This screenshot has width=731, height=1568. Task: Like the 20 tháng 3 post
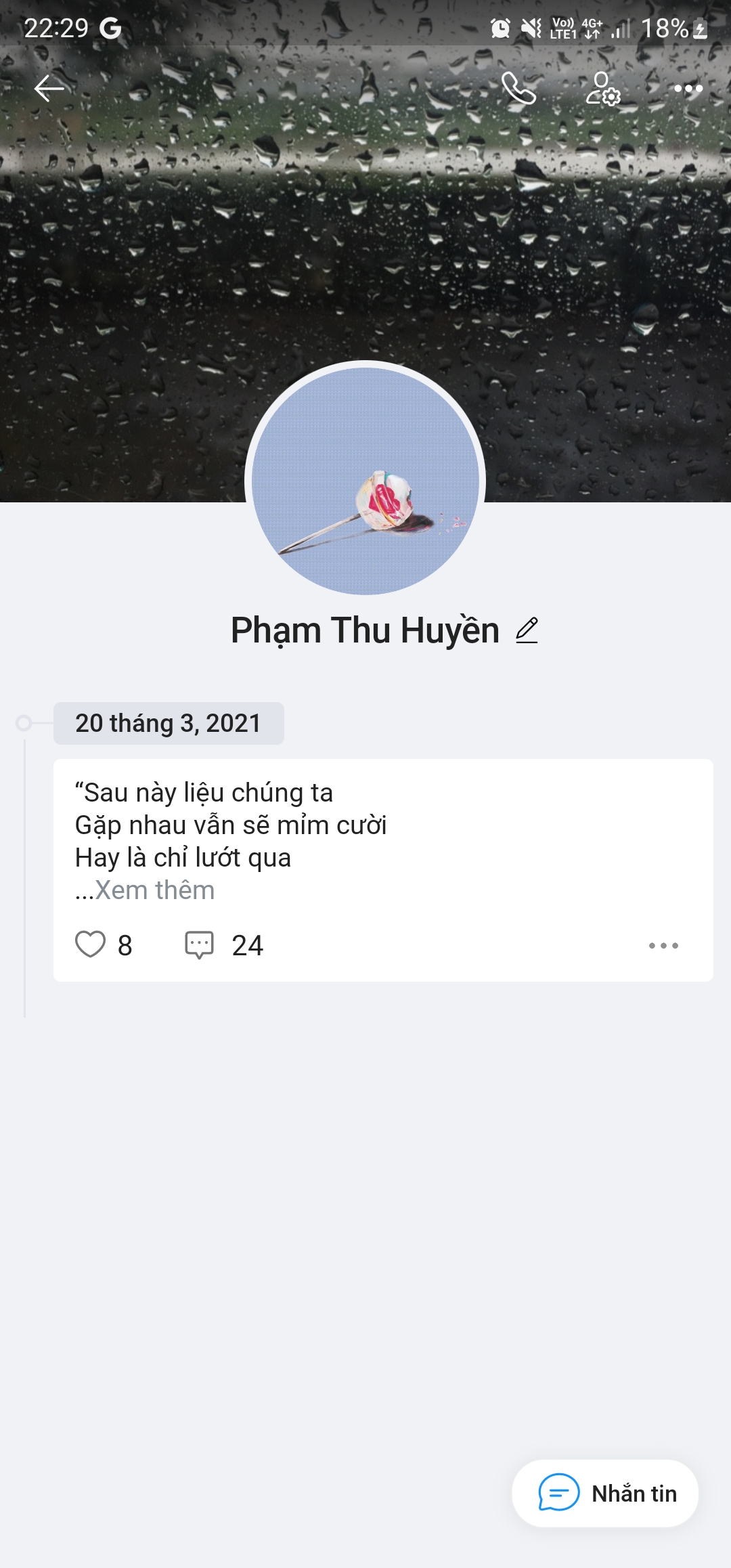pos(91,944)
